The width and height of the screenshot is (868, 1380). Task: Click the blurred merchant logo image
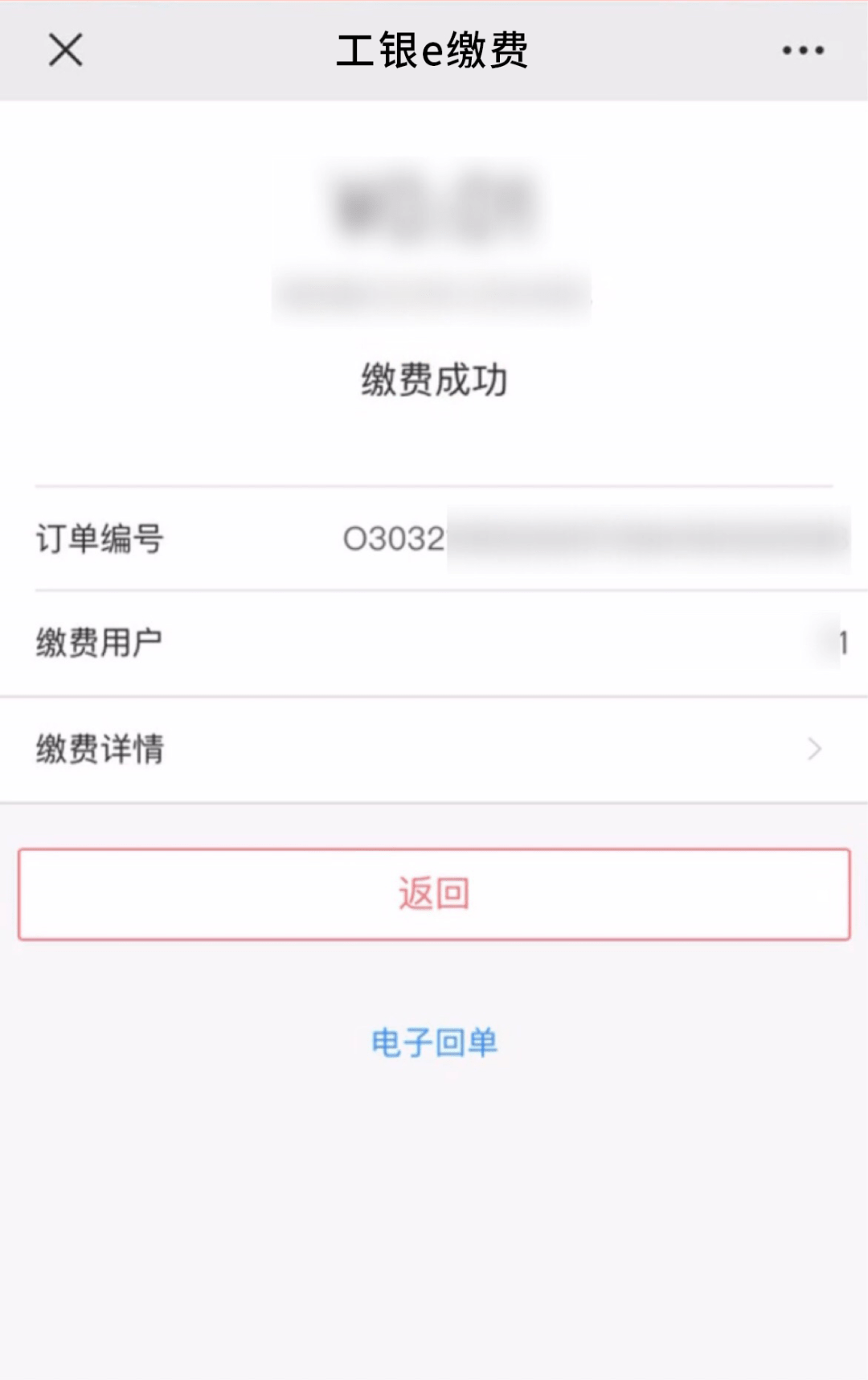coord(432,205)
